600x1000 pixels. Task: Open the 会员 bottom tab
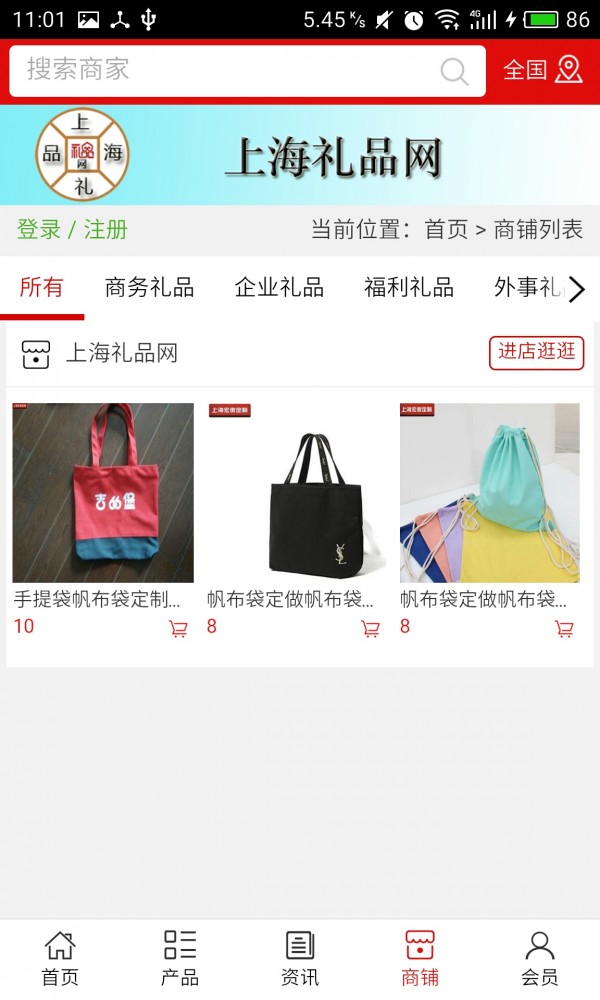pos(540,957)
